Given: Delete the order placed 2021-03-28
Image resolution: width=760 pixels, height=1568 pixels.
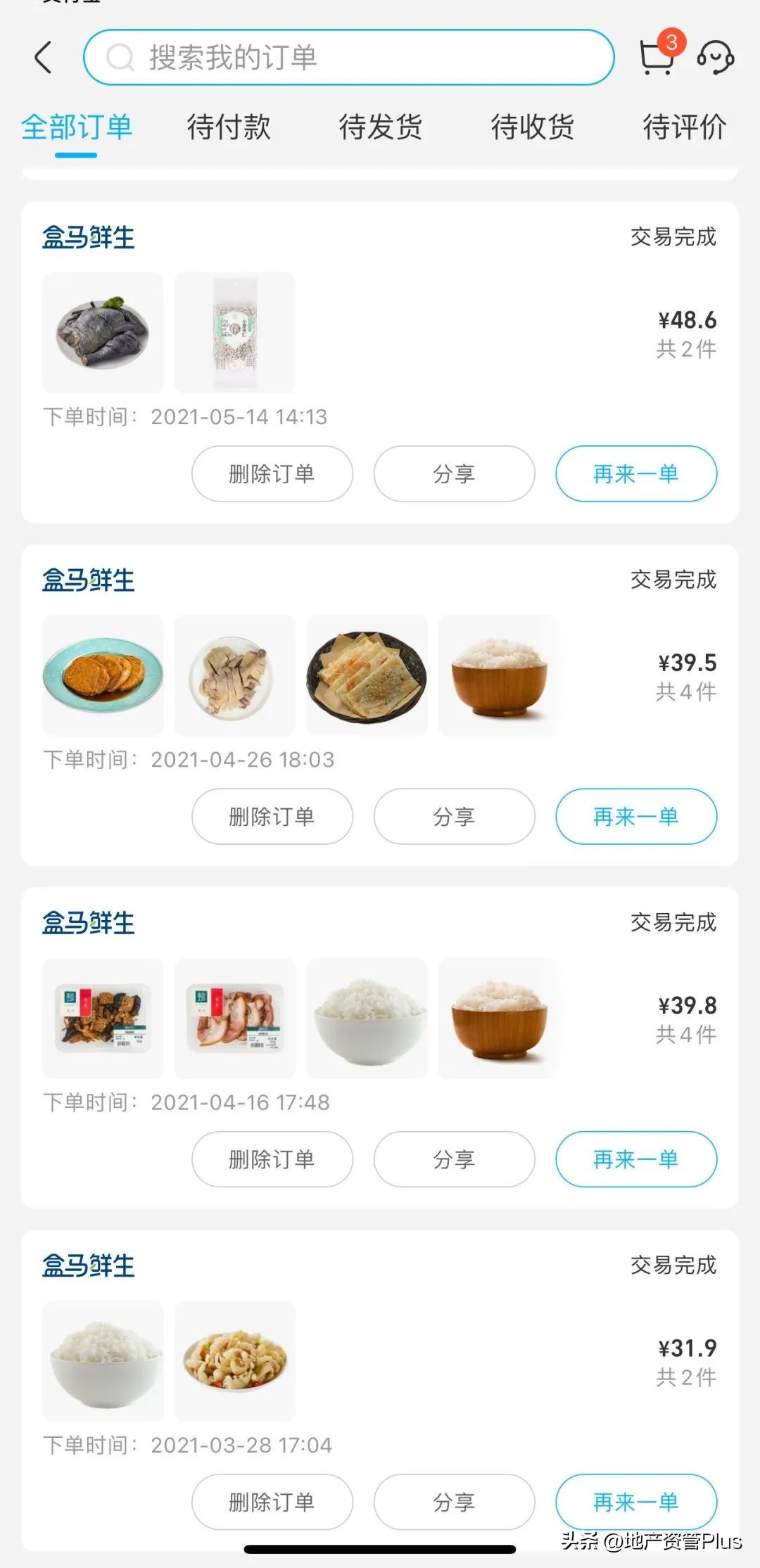Looking at the screenshot, I should tap(272, 1502).
